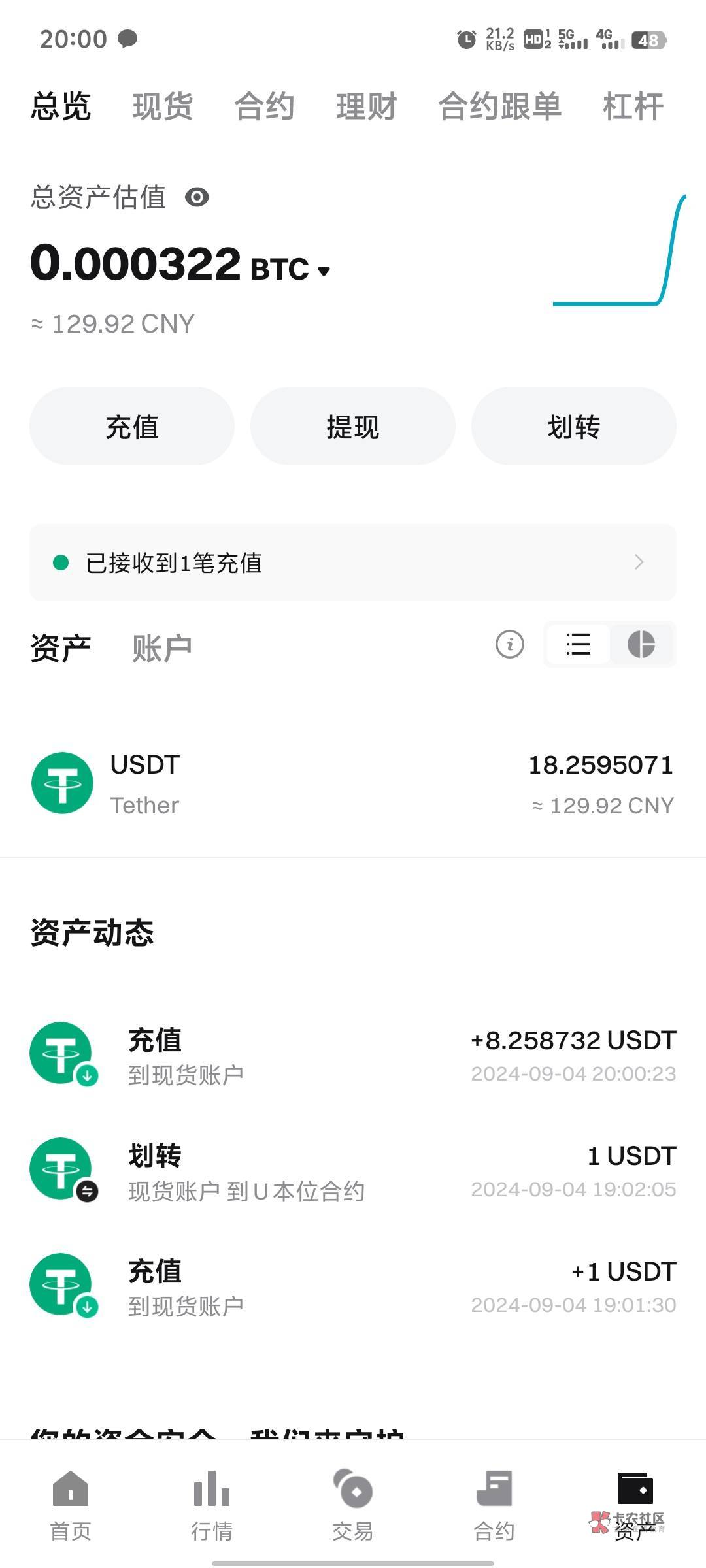Tap the 充值 deposit button
Image resolution: width=706 pixels, height=1568 pixels.
132,427
